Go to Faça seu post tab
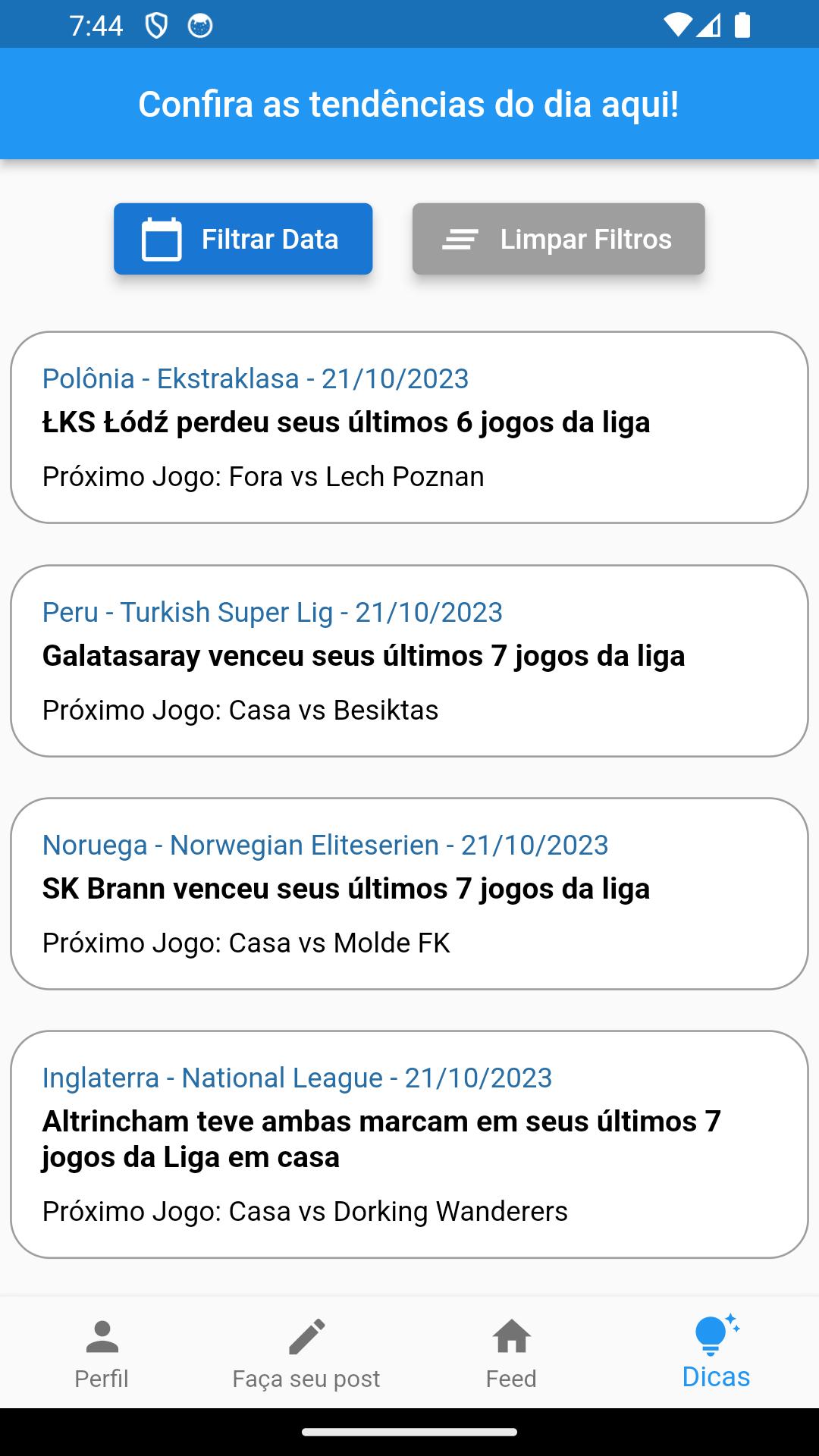Image resolution: width=819 pixels, height=1456 pixels. pyautogui.click(x=307, y=1354)
